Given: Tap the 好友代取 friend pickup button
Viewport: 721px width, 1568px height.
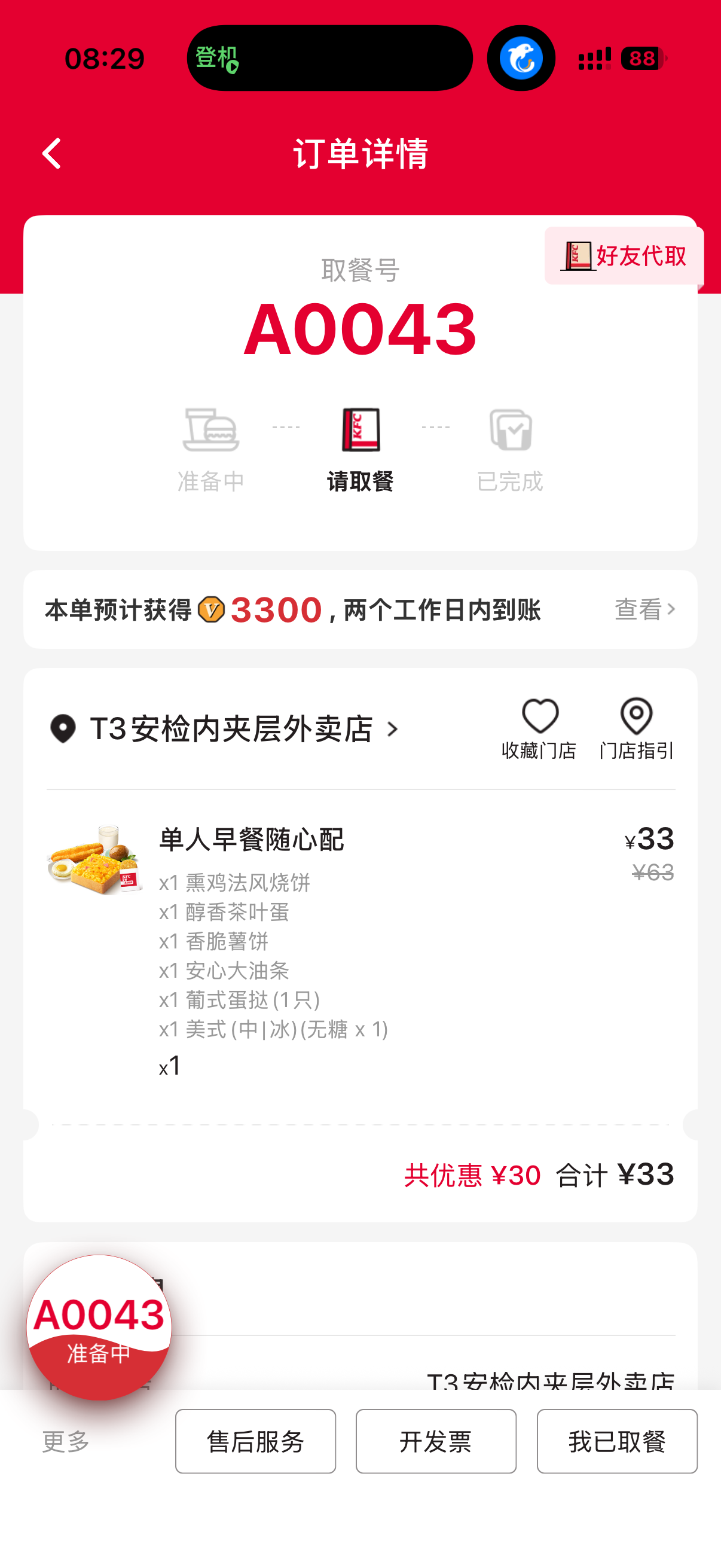Looking at the screenshot, I should pyautogui.click(x=624, y=256).
